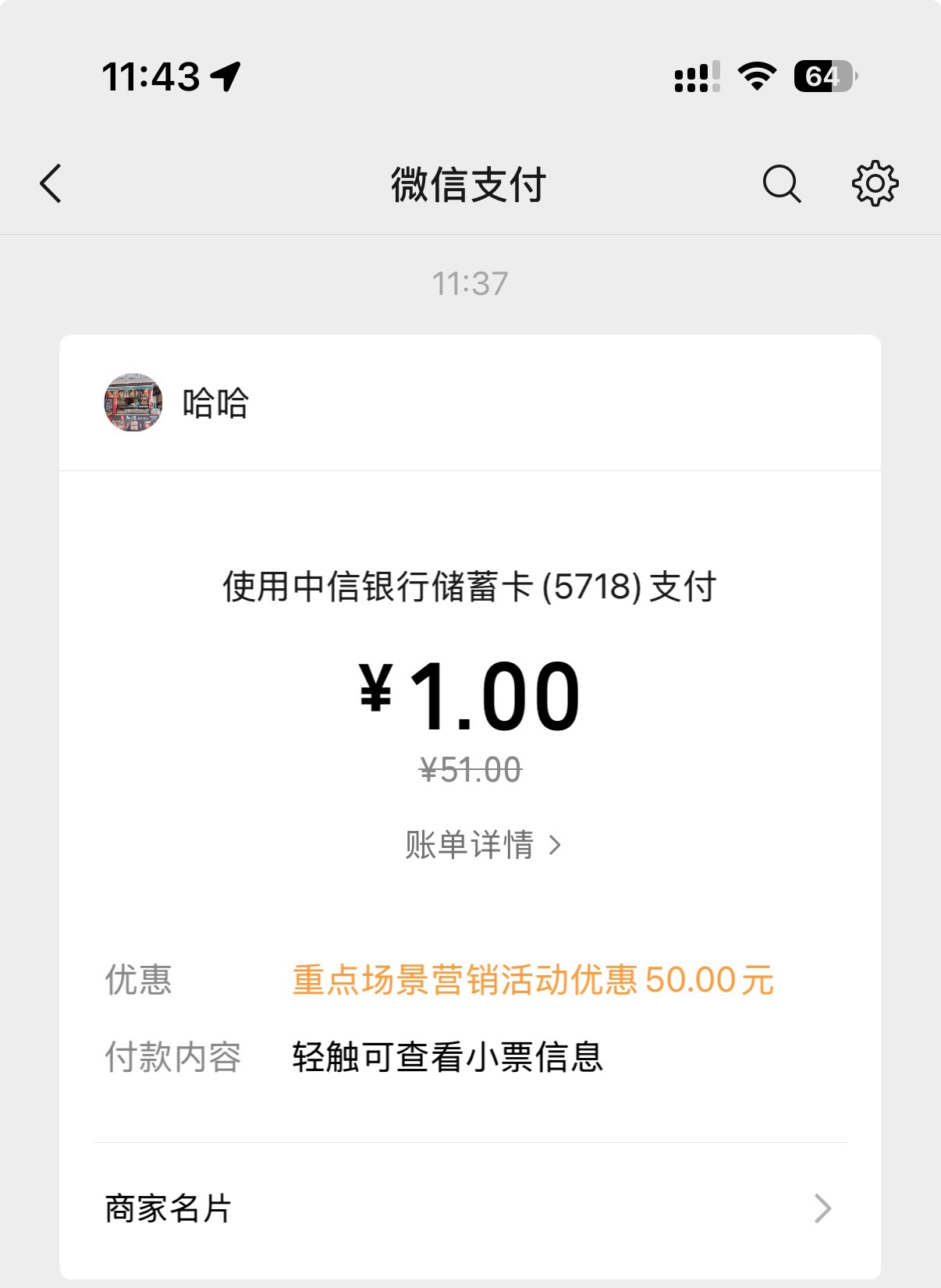View 账单详情 bill details
This screenshot has height=1288, width=941.
(x=482, y=845)
